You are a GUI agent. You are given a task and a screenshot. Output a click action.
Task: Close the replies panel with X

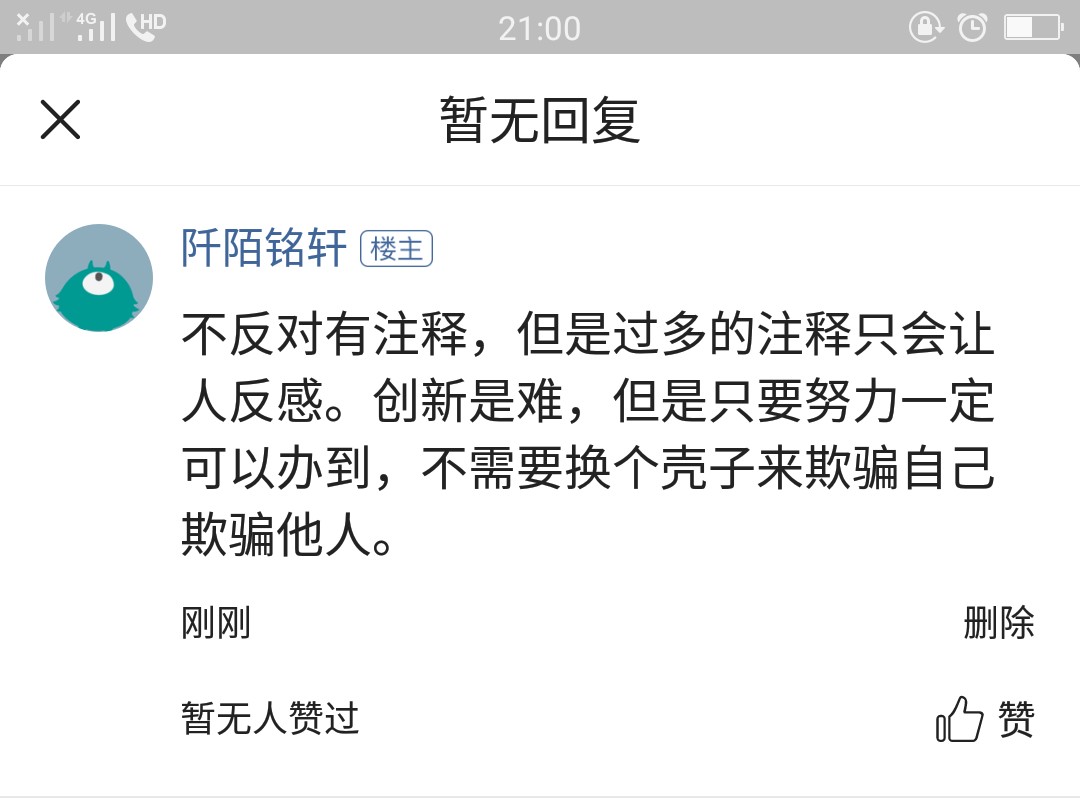coord(60,120)
